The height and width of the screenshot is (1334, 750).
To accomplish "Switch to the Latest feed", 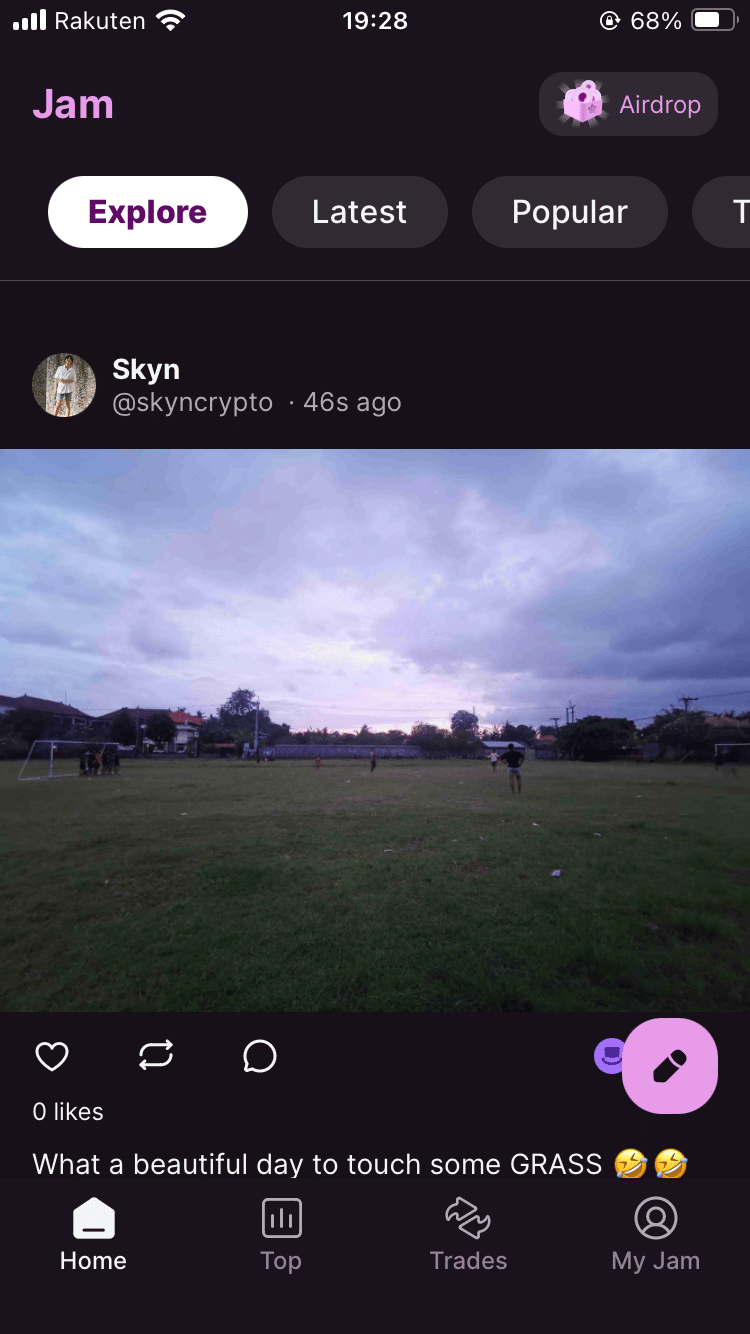I will [359, 212].
